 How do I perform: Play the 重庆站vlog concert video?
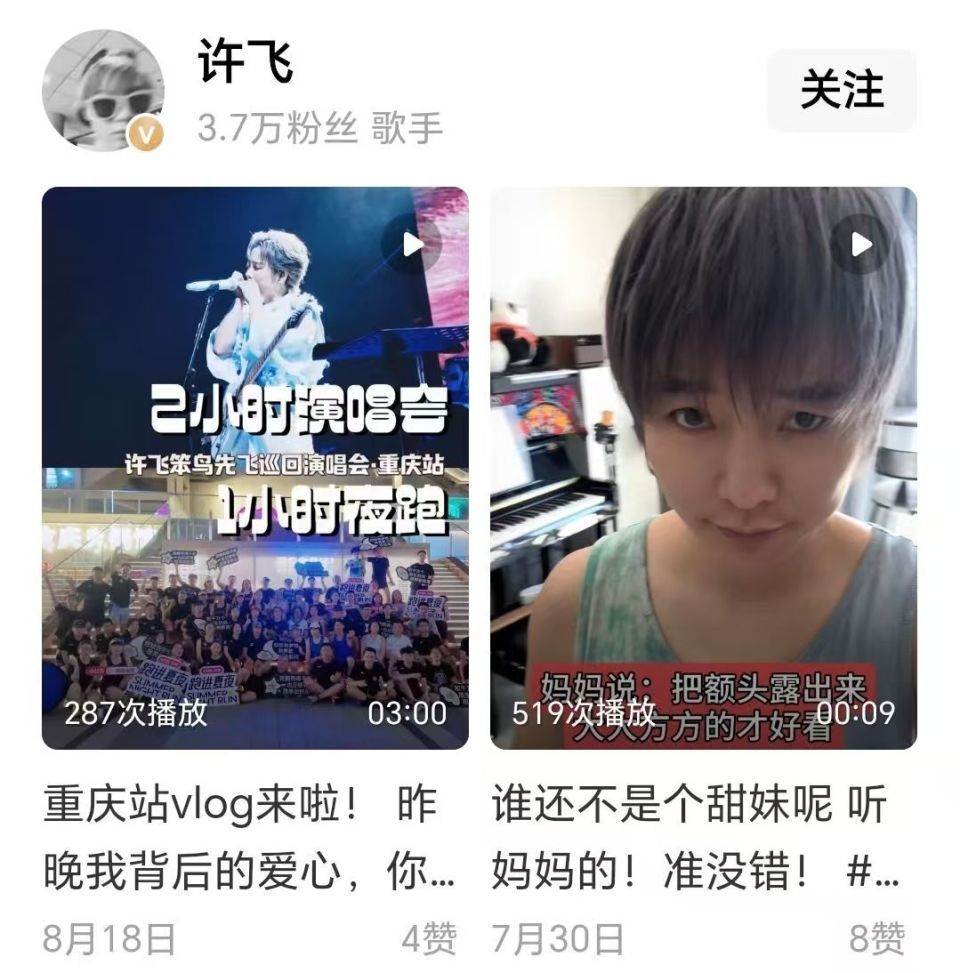(x=255, y=467)
